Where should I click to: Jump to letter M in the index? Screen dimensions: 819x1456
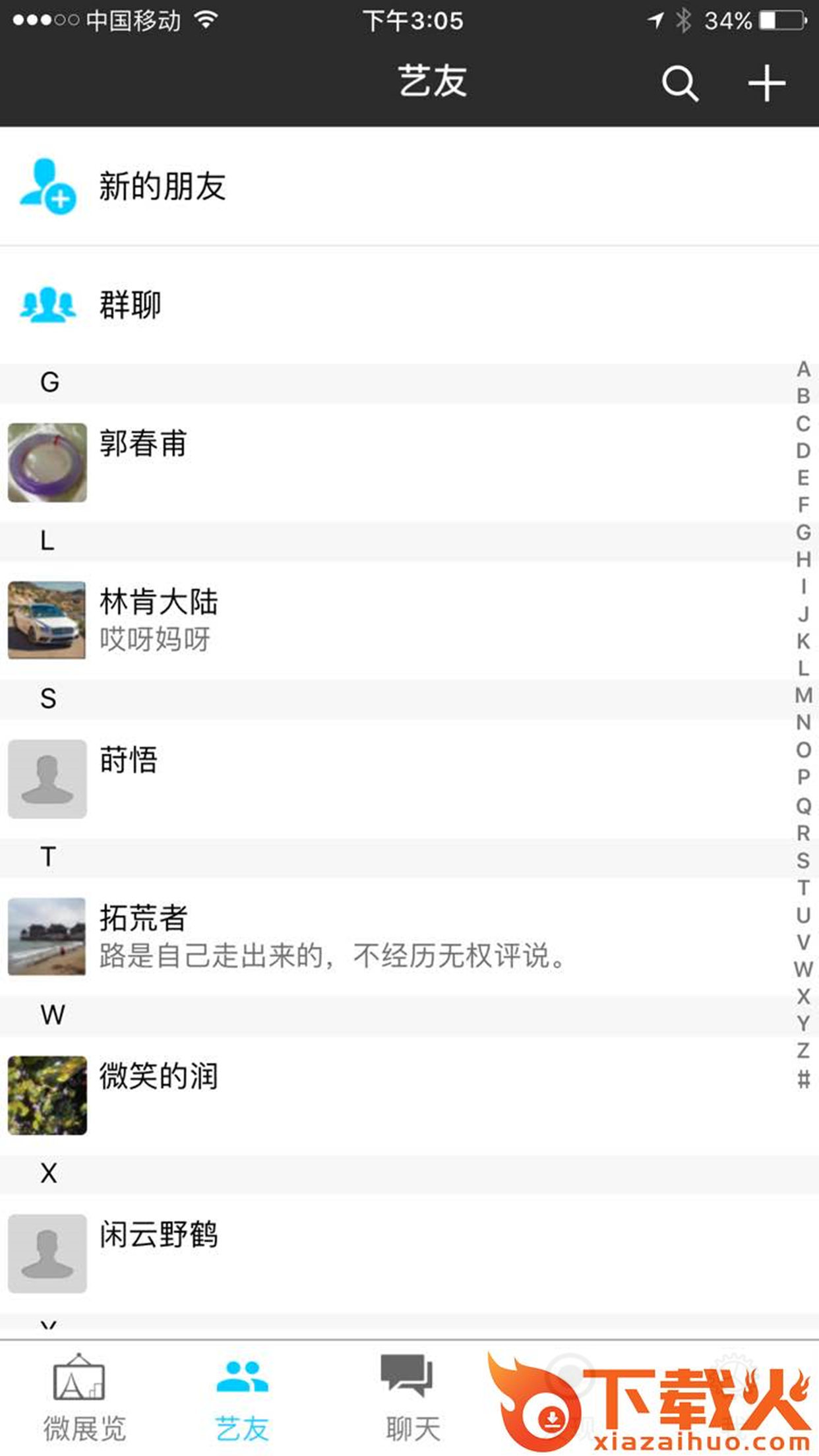pos(803,695)
